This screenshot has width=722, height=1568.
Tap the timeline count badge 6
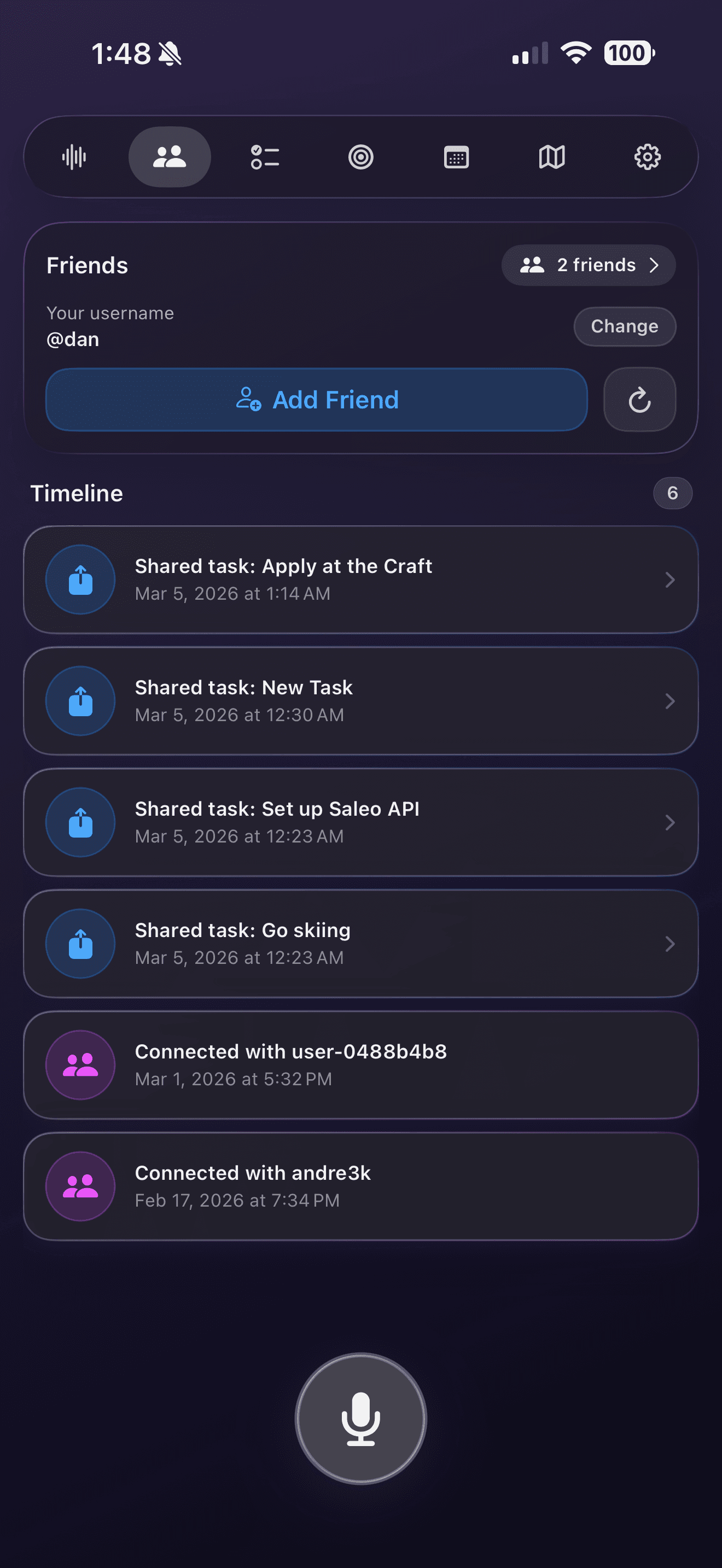[x=672, y=493]
